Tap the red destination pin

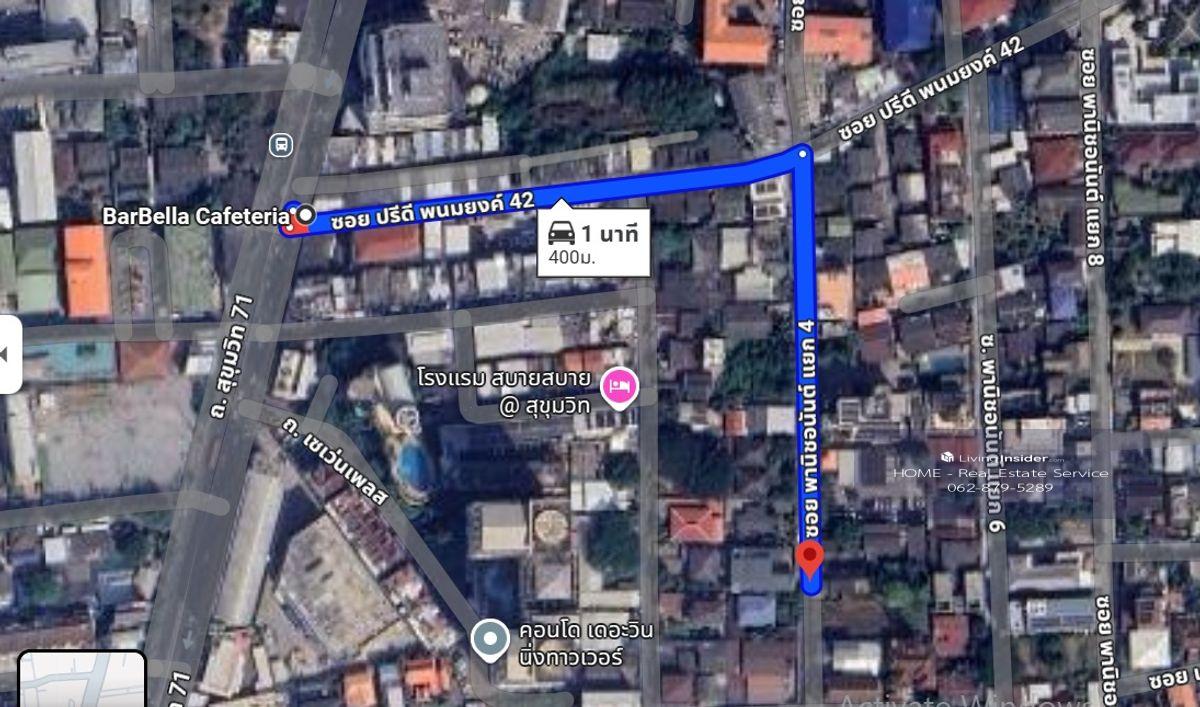click(810, 559)
